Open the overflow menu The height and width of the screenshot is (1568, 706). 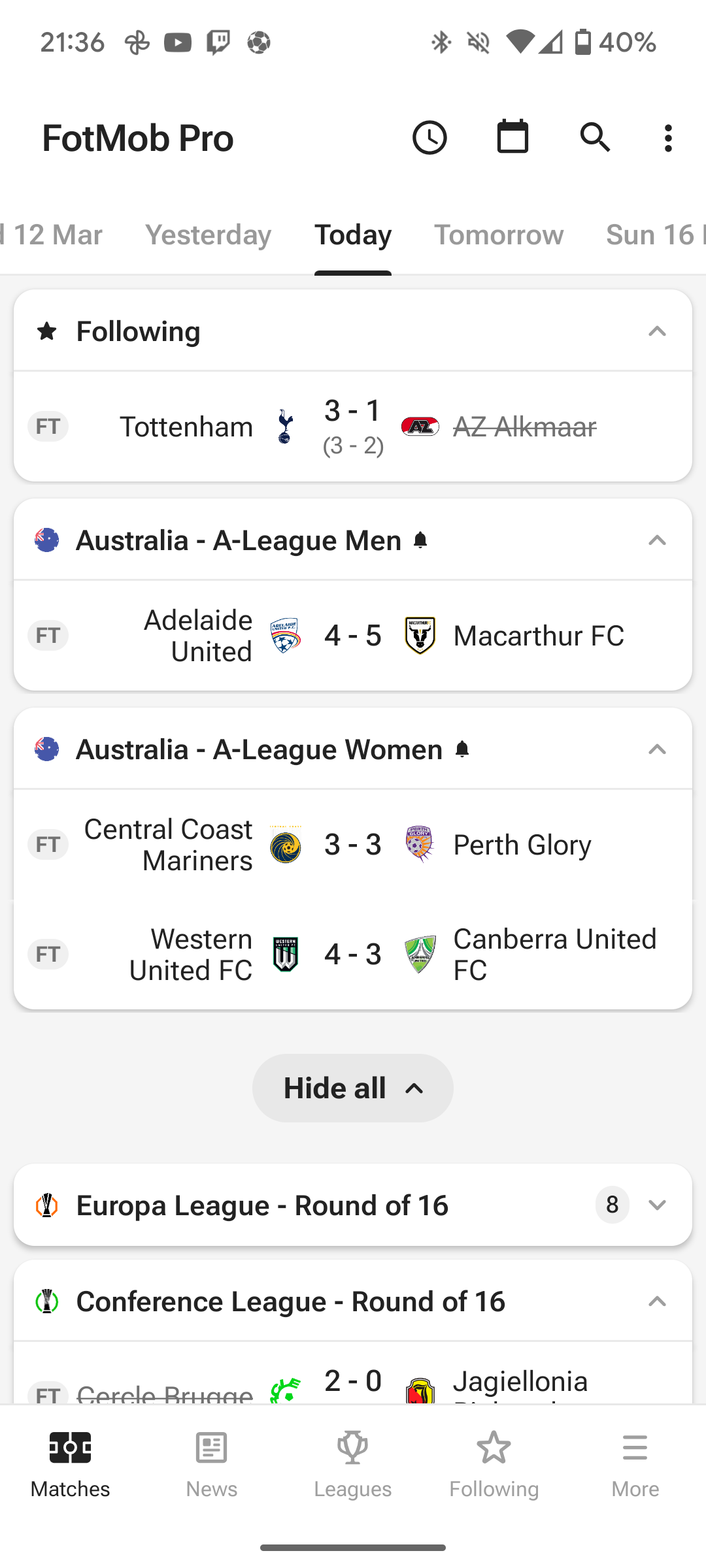668,138
